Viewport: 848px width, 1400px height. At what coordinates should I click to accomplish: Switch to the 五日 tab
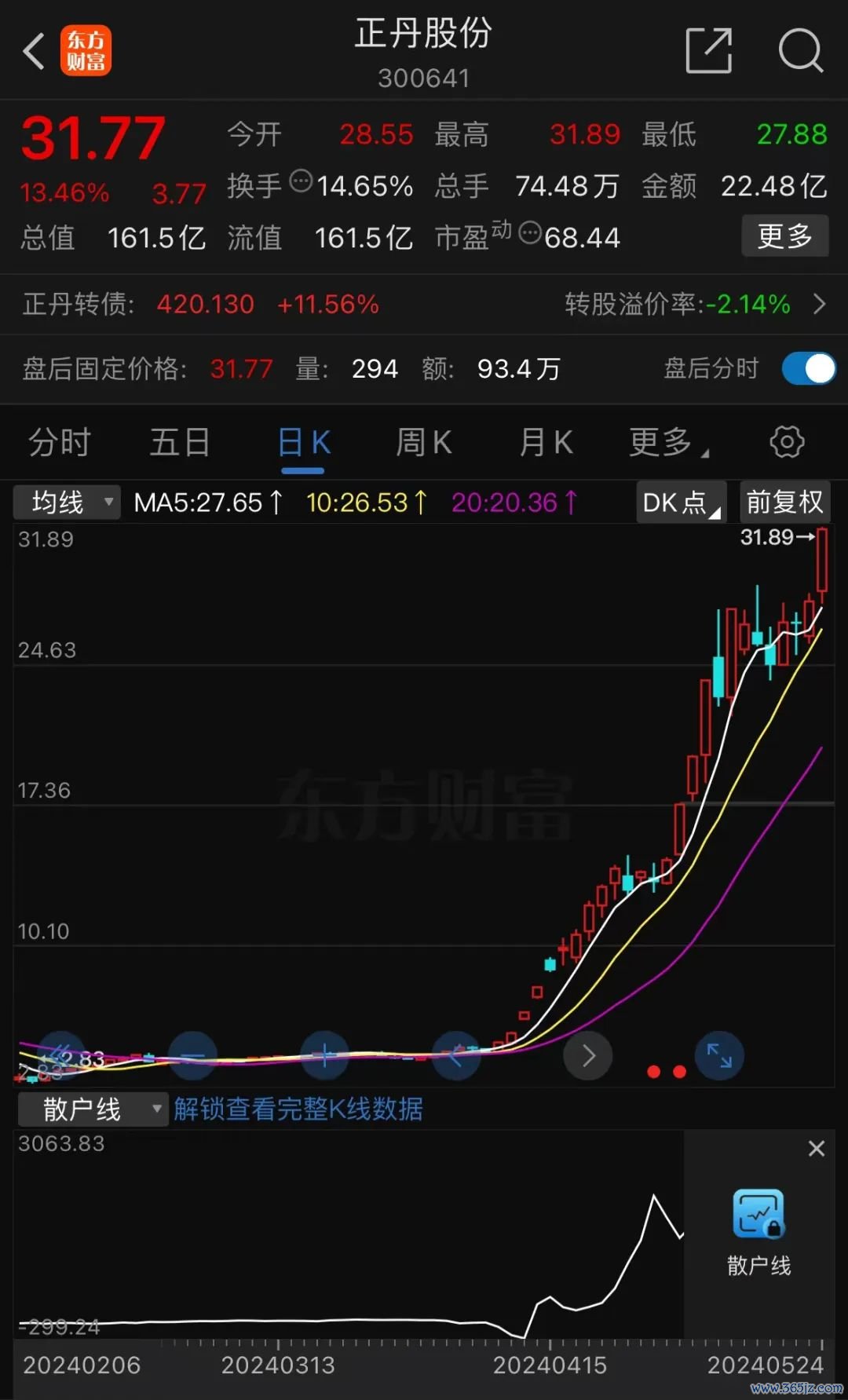pos(180,442)
